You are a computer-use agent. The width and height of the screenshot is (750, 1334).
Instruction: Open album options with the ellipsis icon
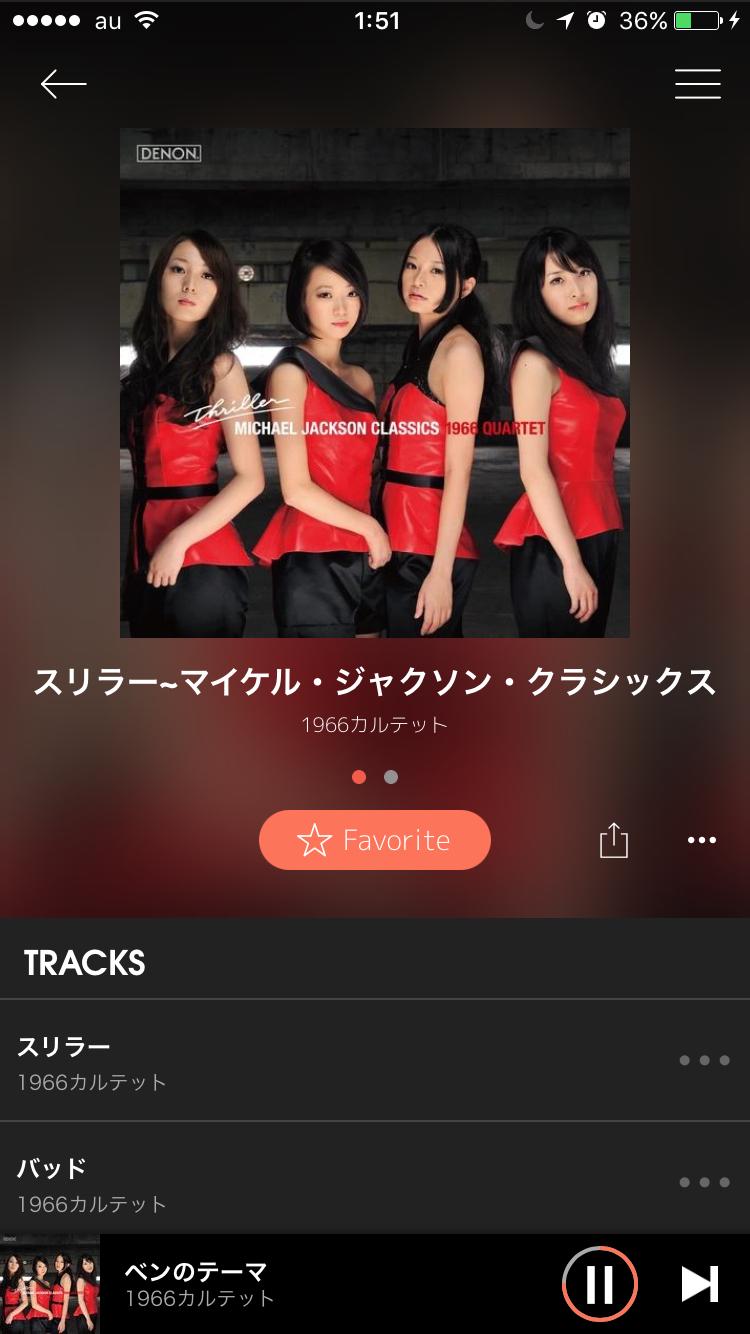tap(701, 840)
